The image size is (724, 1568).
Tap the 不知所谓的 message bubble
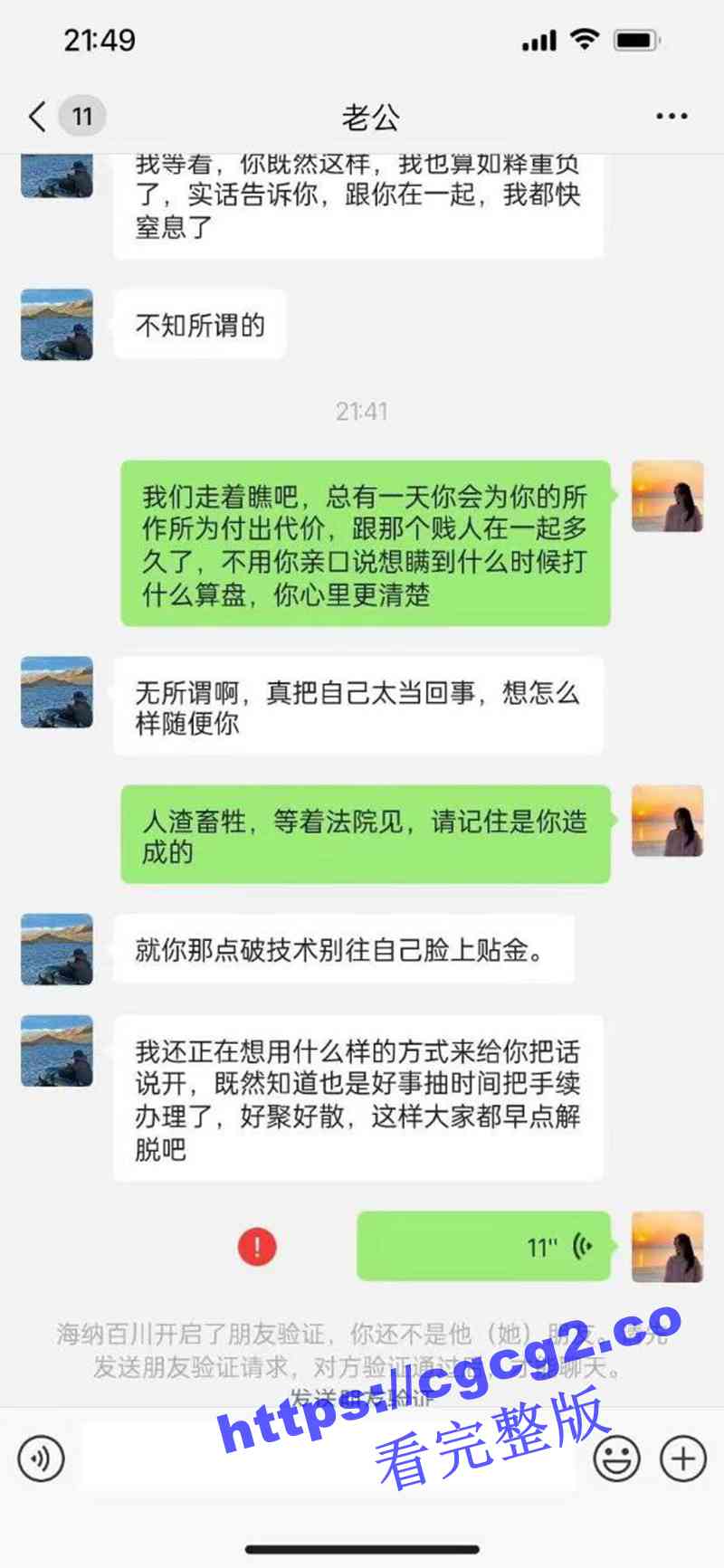click(x=198, y=325)
